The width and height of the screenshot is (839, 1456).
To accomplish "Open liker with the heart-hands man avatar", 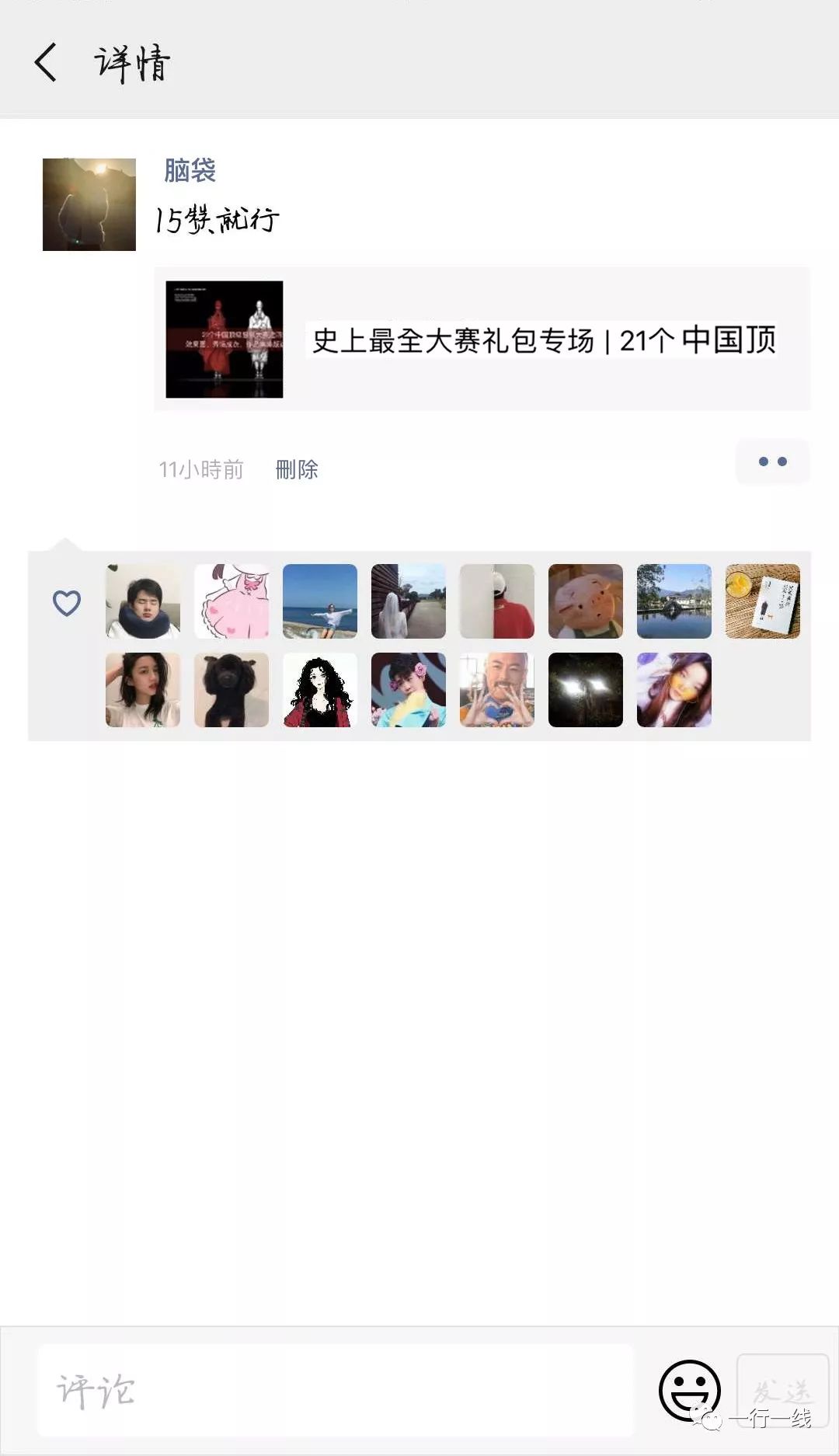I will 497,690.
